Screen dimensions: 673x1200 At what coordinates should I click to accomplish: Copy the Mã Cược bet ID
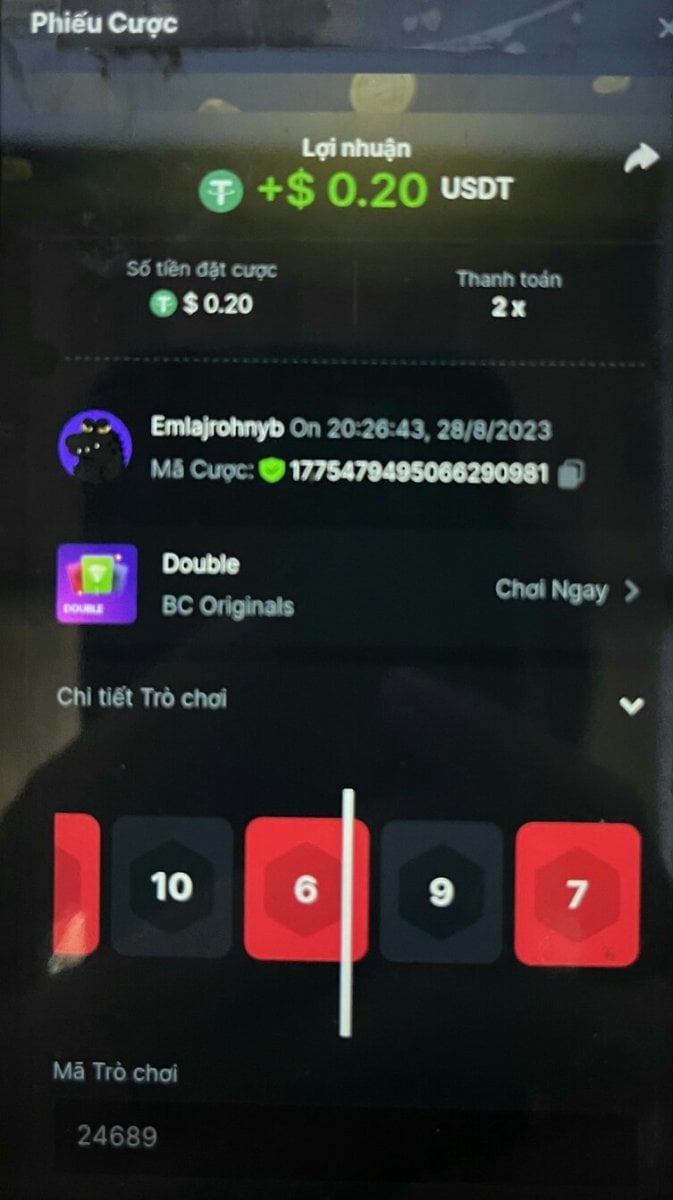[572, 473]
